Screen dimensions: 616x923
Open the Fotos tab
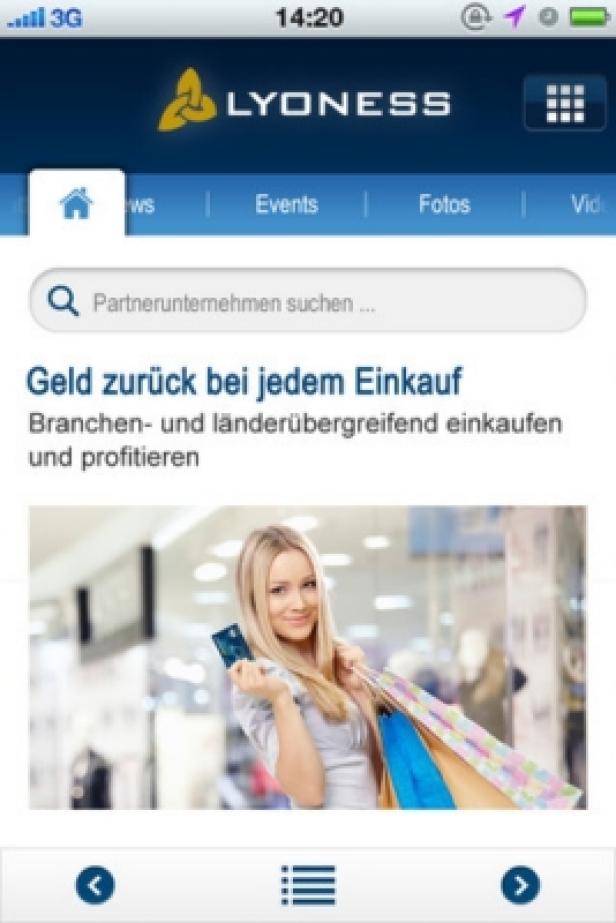pyautogui.click(x=444, y=205)
